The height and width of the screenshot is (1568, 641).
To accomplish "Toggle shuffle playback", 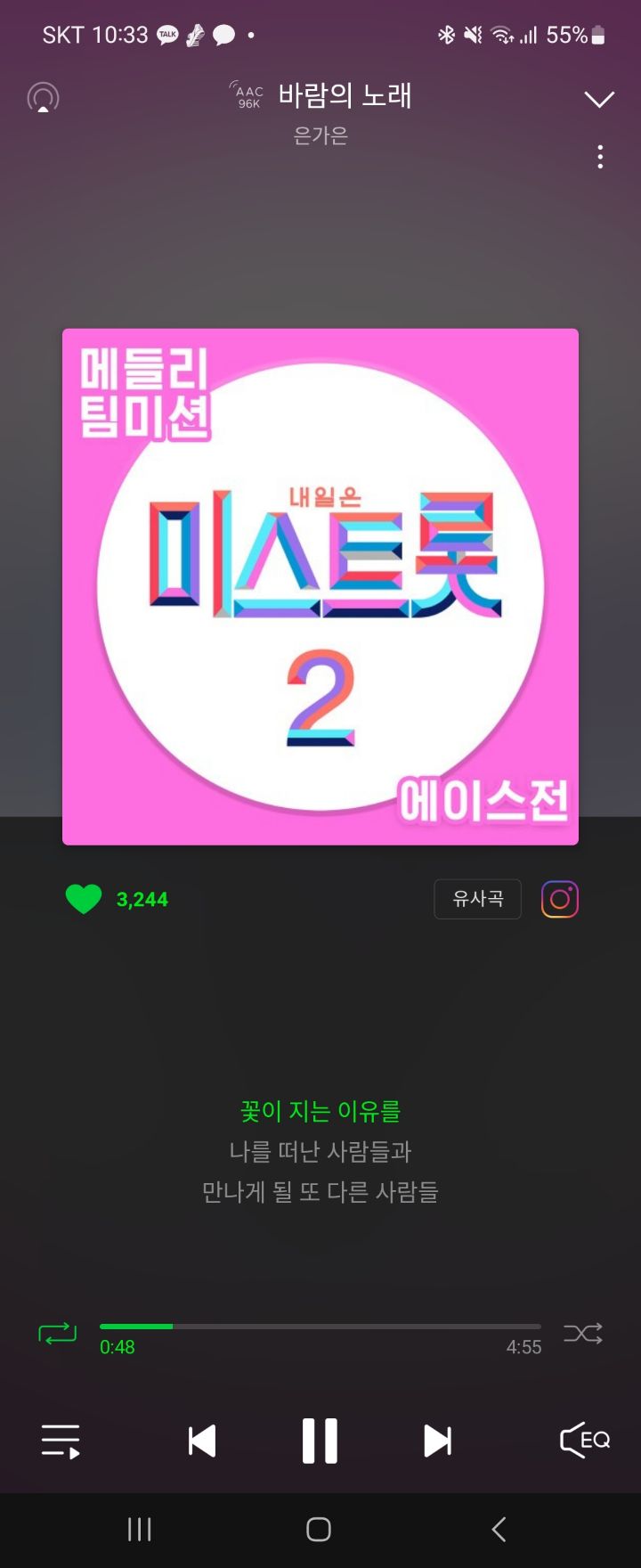I will (x=583, y=1334).
